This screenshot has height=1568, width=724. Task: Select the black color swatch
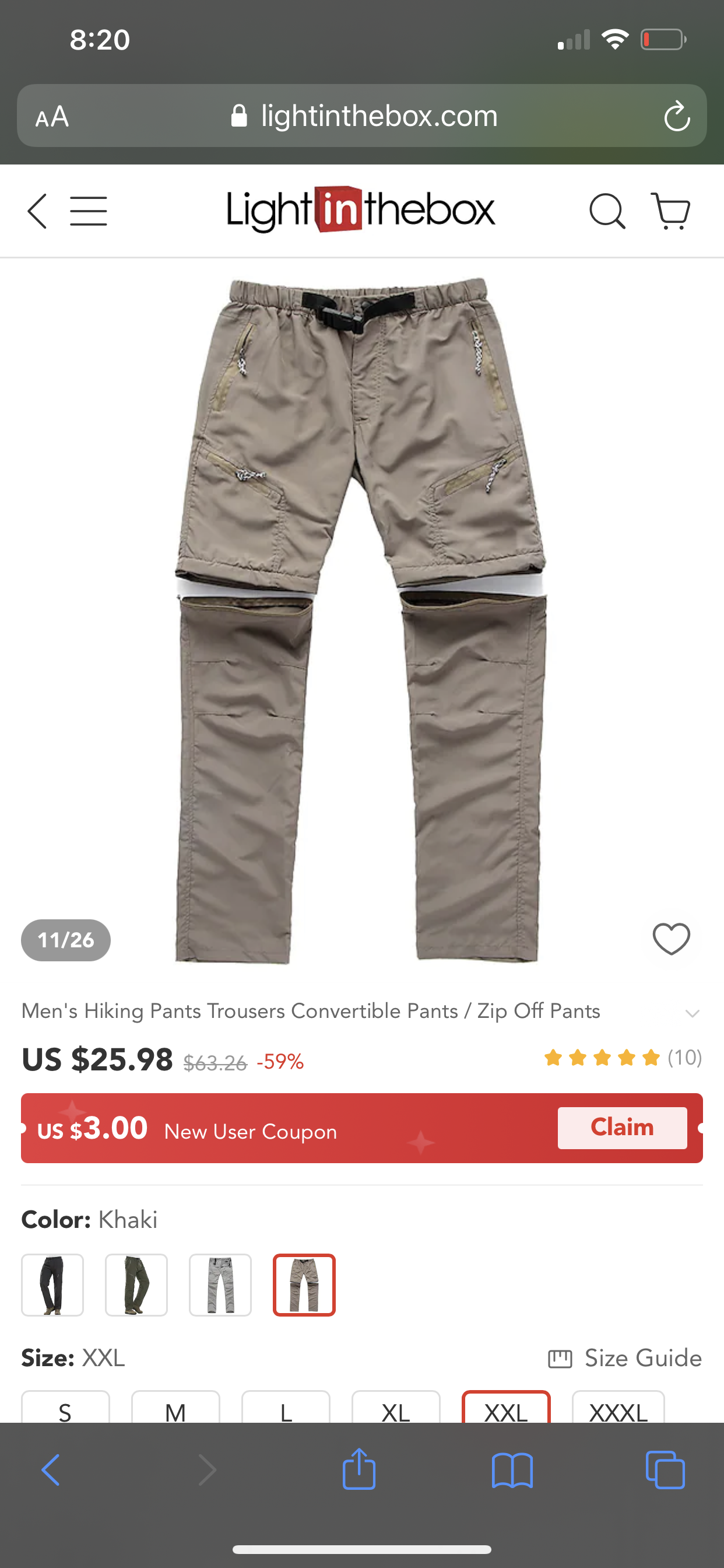tap(52, 1285)
